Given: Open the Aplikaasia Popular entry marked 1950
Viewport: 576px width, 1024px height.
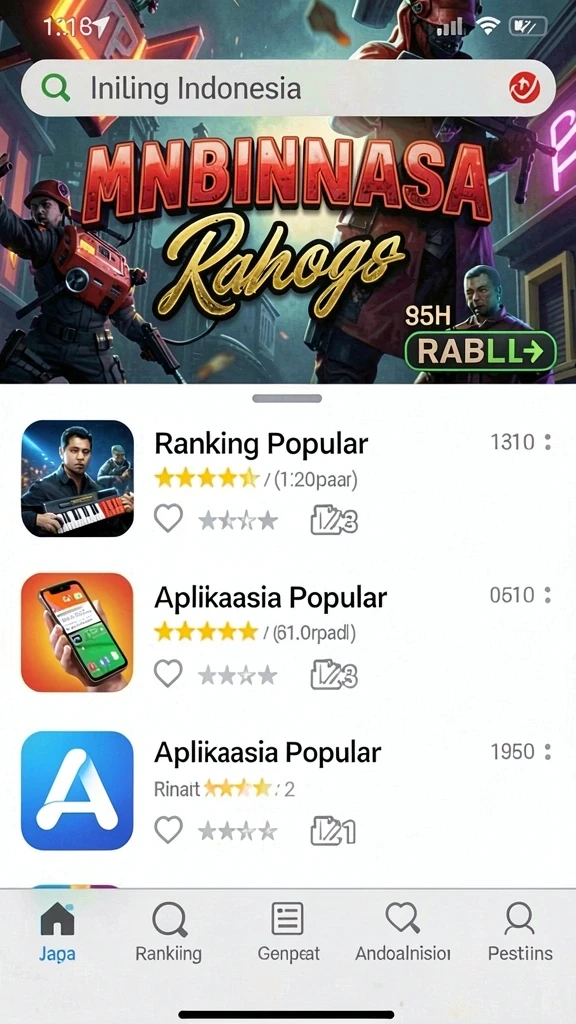Looking at the screenshot, I should click(288, 790).
